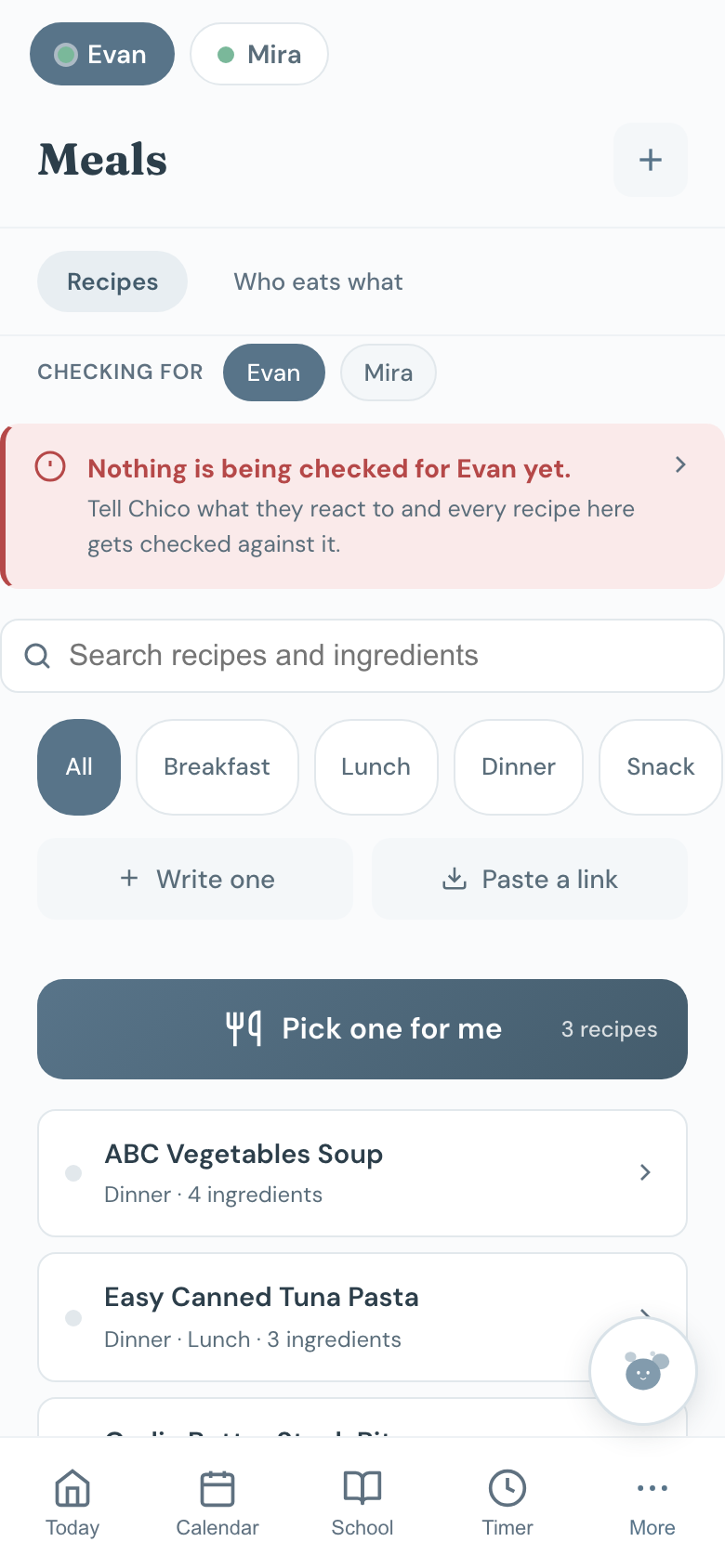Filter recipes by Snack
The image size is (725, 1568).
click(661, 767)
